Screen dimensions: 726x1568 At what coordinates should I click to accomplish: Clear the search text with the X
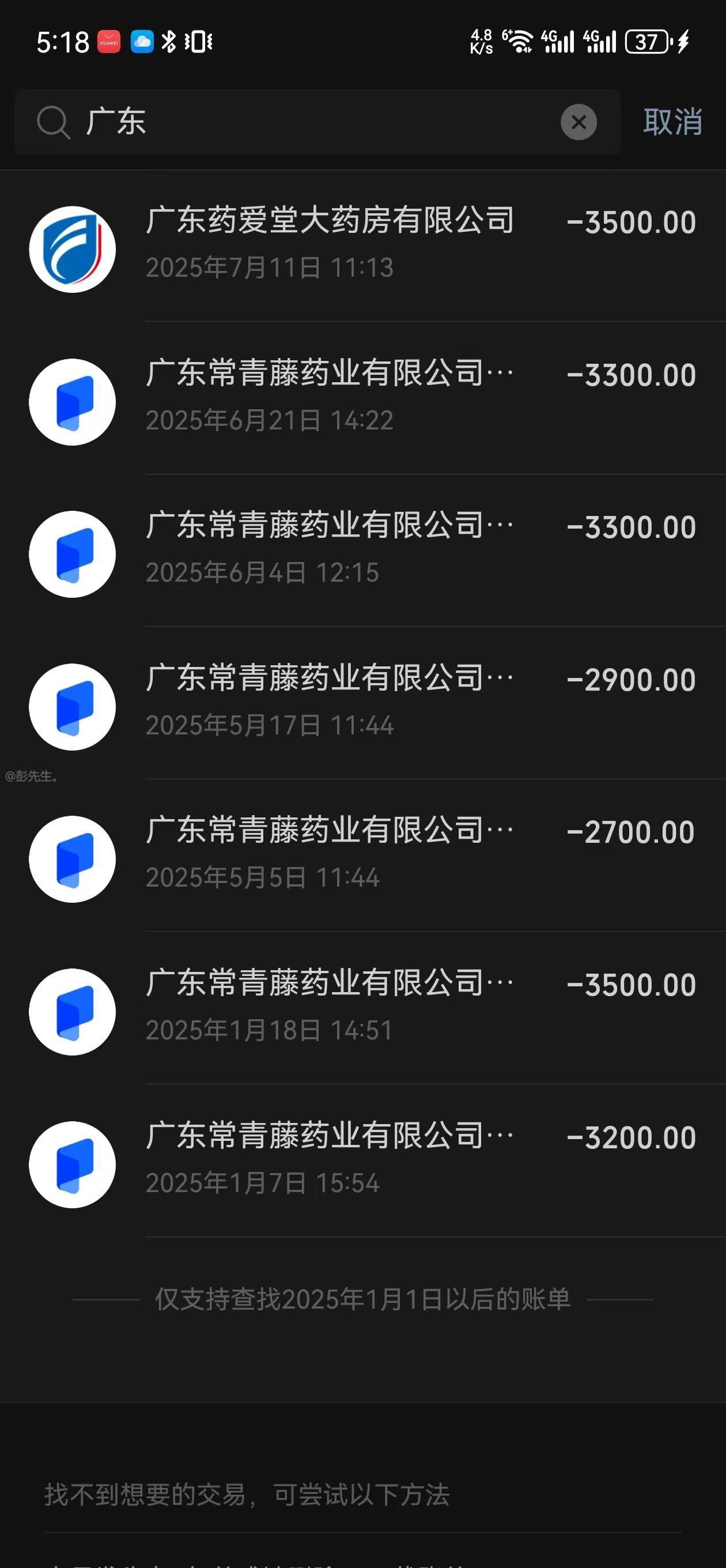[578, 122]
